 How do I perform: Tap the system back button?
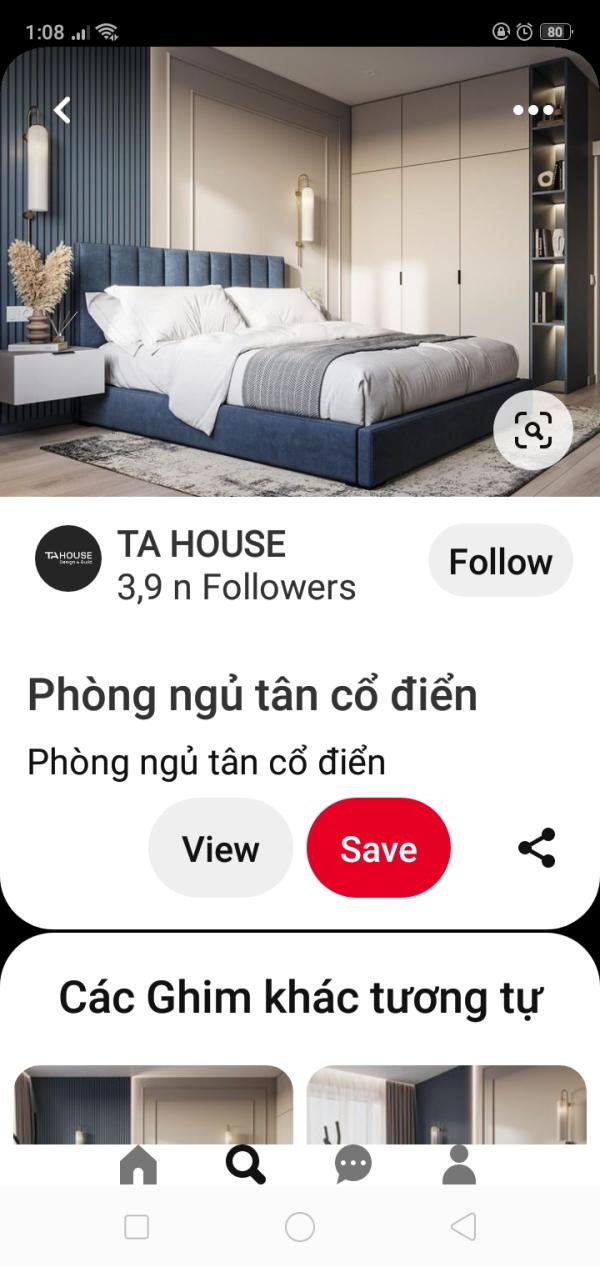462,1227
